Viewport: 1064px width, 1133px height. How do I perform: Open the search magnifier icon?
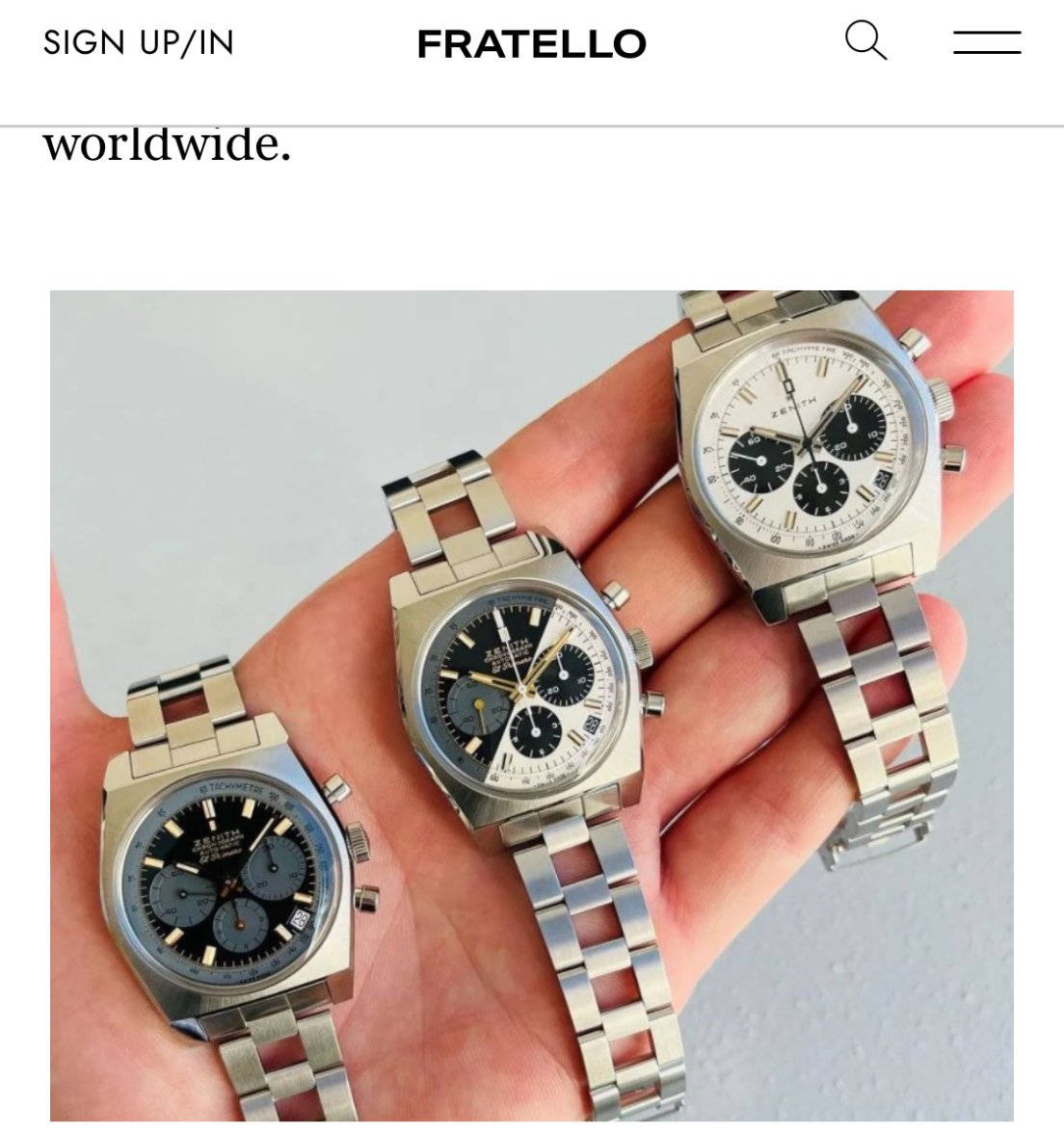click(x=864, y=41)
